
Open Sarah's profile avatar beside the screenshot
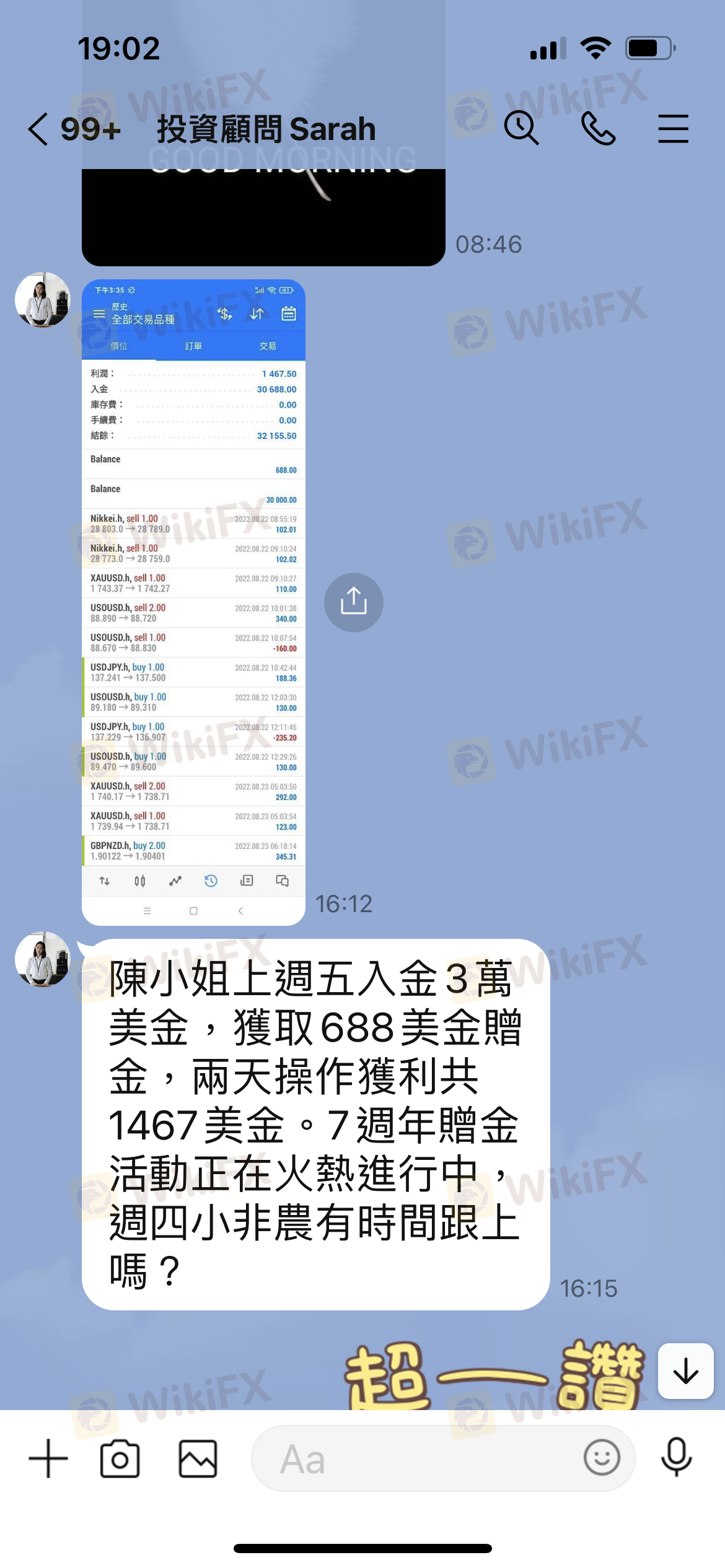[x=43, y=299]
